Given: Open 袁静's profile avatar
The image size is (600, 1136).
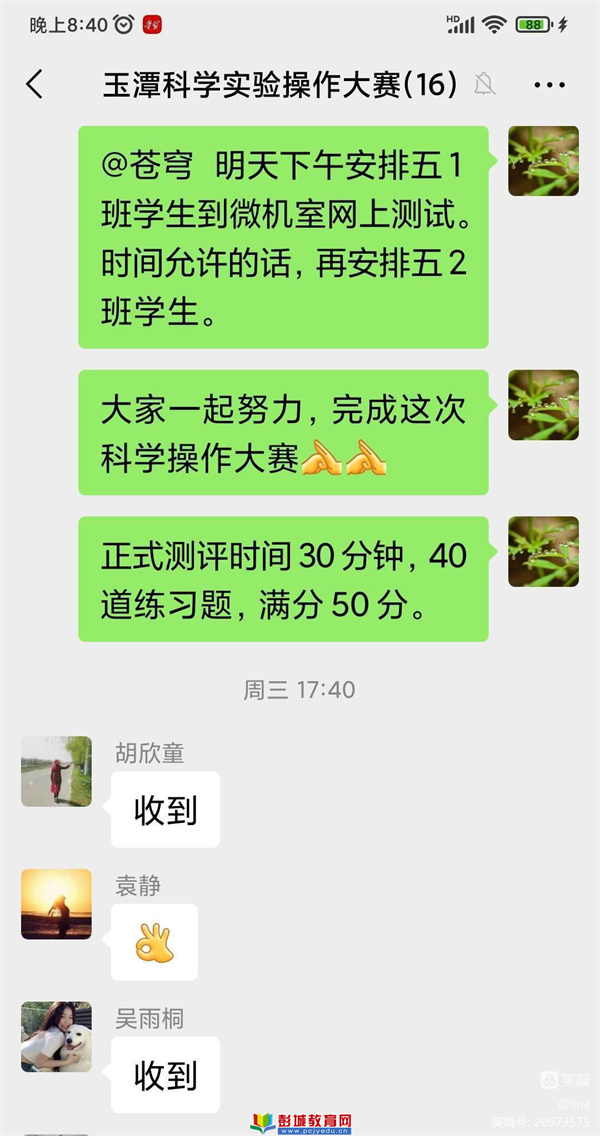Looking at the screenshot, I should (56, 904).
